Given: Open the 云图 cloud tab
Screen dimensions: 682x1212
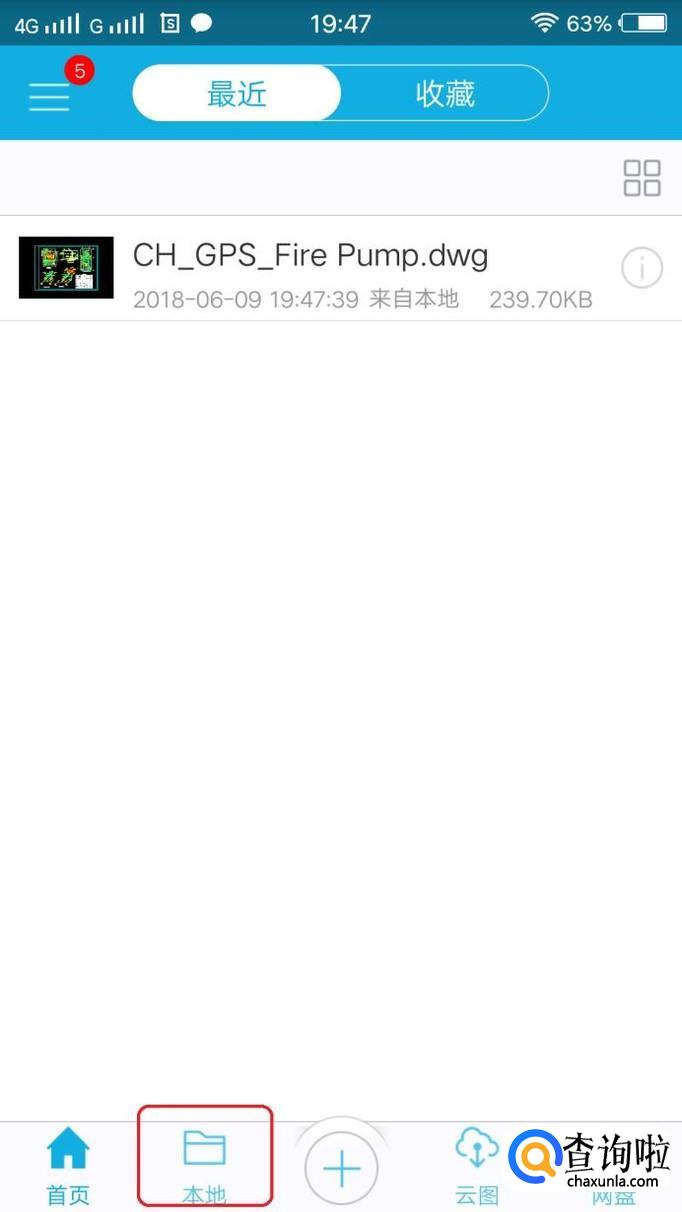Looking at the screenshot, I should tap(476, 1164).
